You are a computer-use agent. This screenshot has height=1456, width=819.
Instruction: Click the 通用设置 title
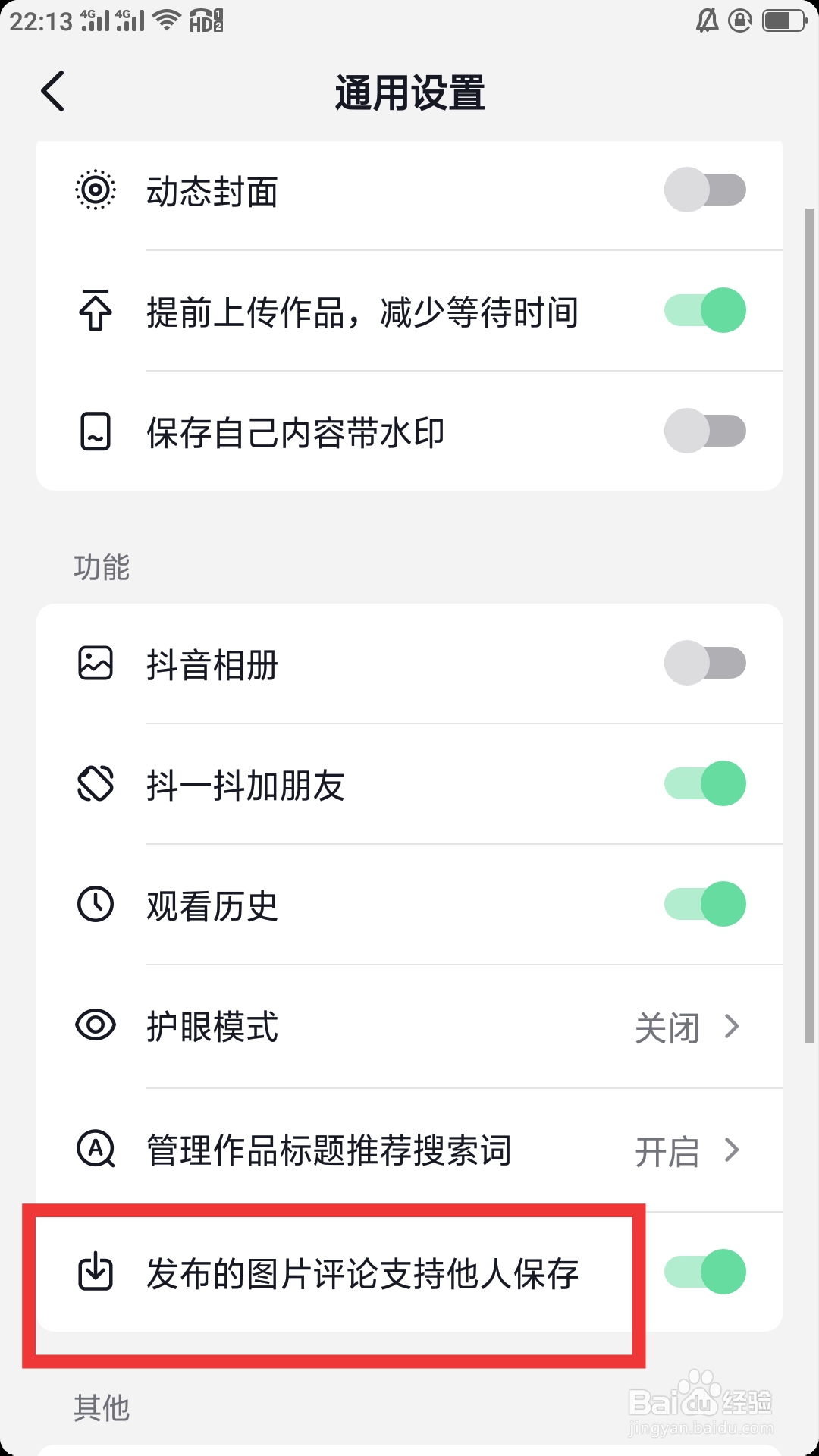pos(409,91)
